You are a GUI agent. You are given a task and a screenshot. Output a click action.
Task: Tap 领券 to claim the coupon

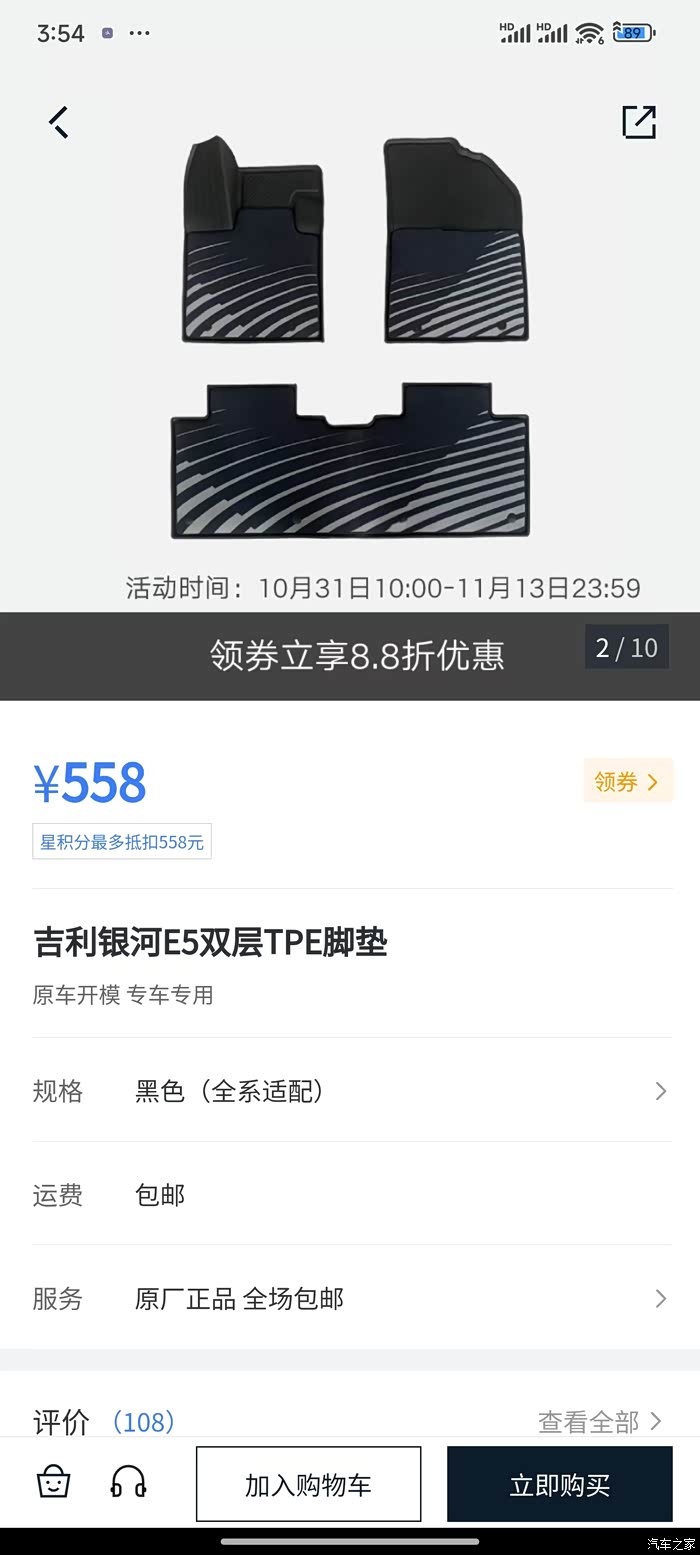click(627, 782)
